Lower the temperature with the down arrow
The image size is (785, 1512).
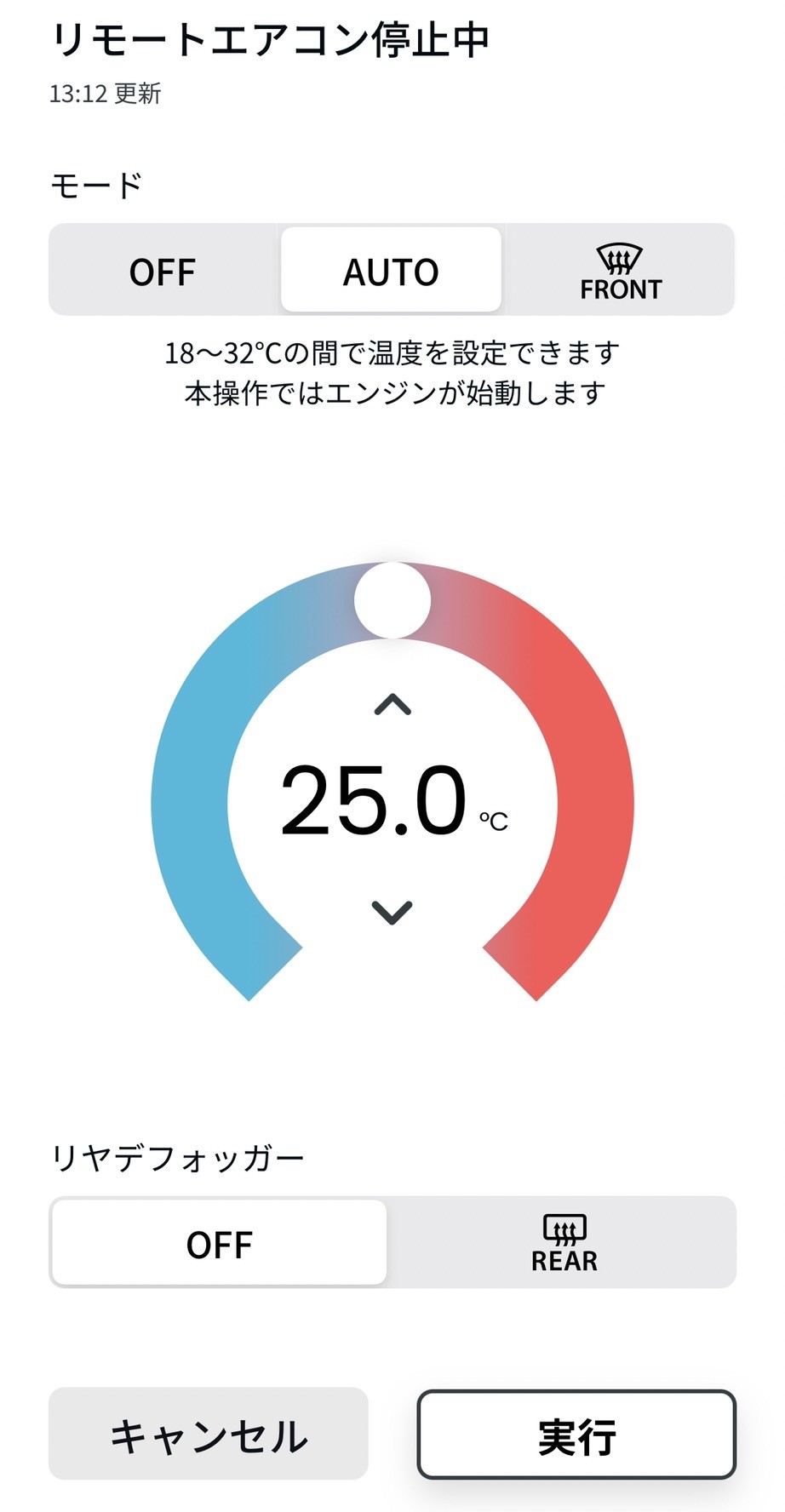[392, 912]
